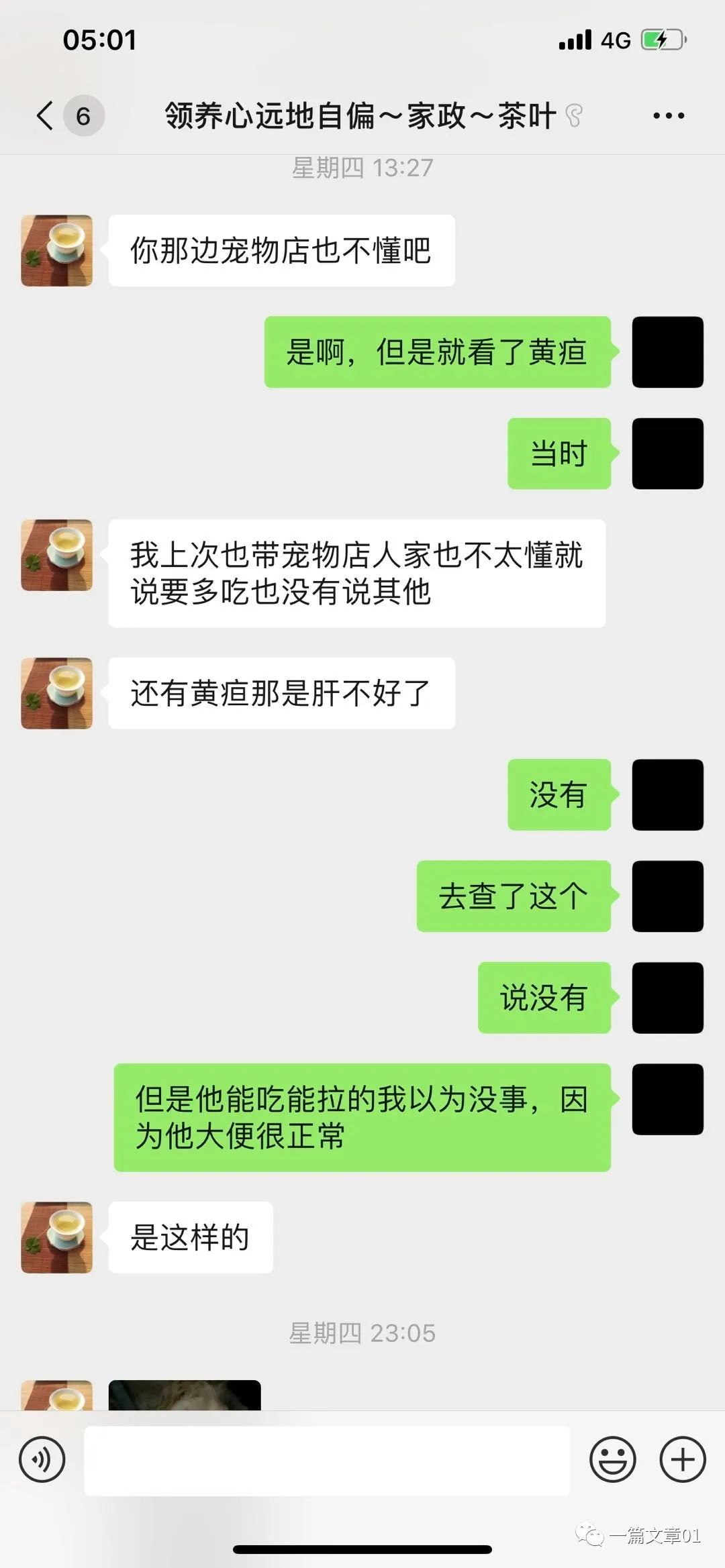Tap your own black avatar square
This screenshot has height=1568, width=725.
click(x=667, y=352)
